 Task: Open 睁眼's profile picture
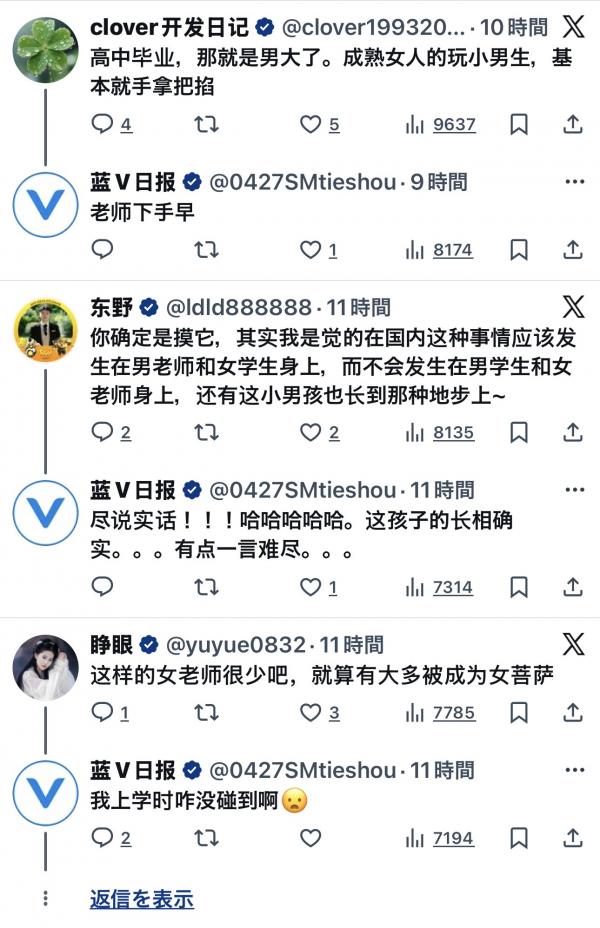coord(45,665)
